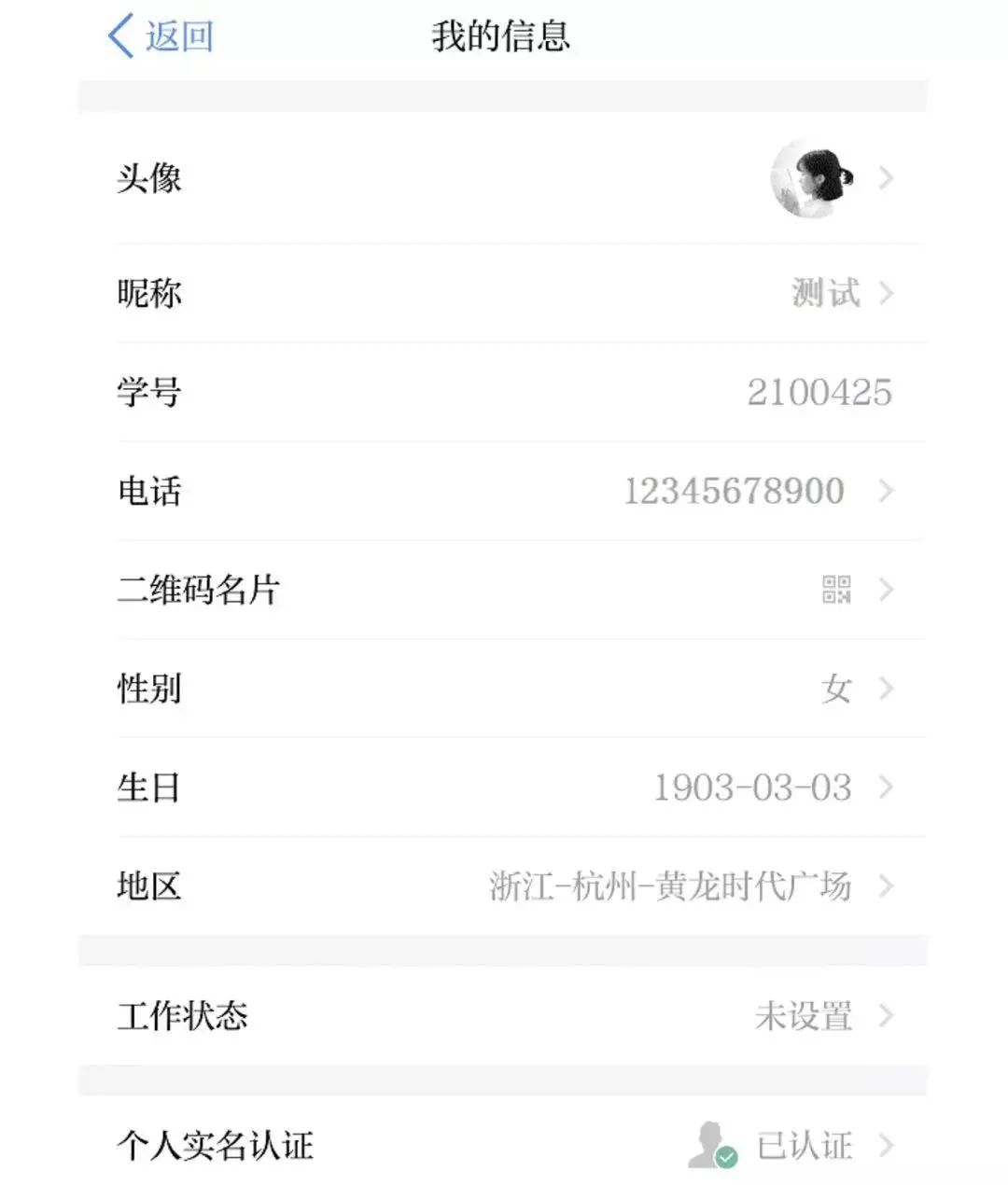This screenshot has height=1185, width=1008.
Task: Open the 头像 avatar row
Action: pyautogui.click(x=504, y=178)
